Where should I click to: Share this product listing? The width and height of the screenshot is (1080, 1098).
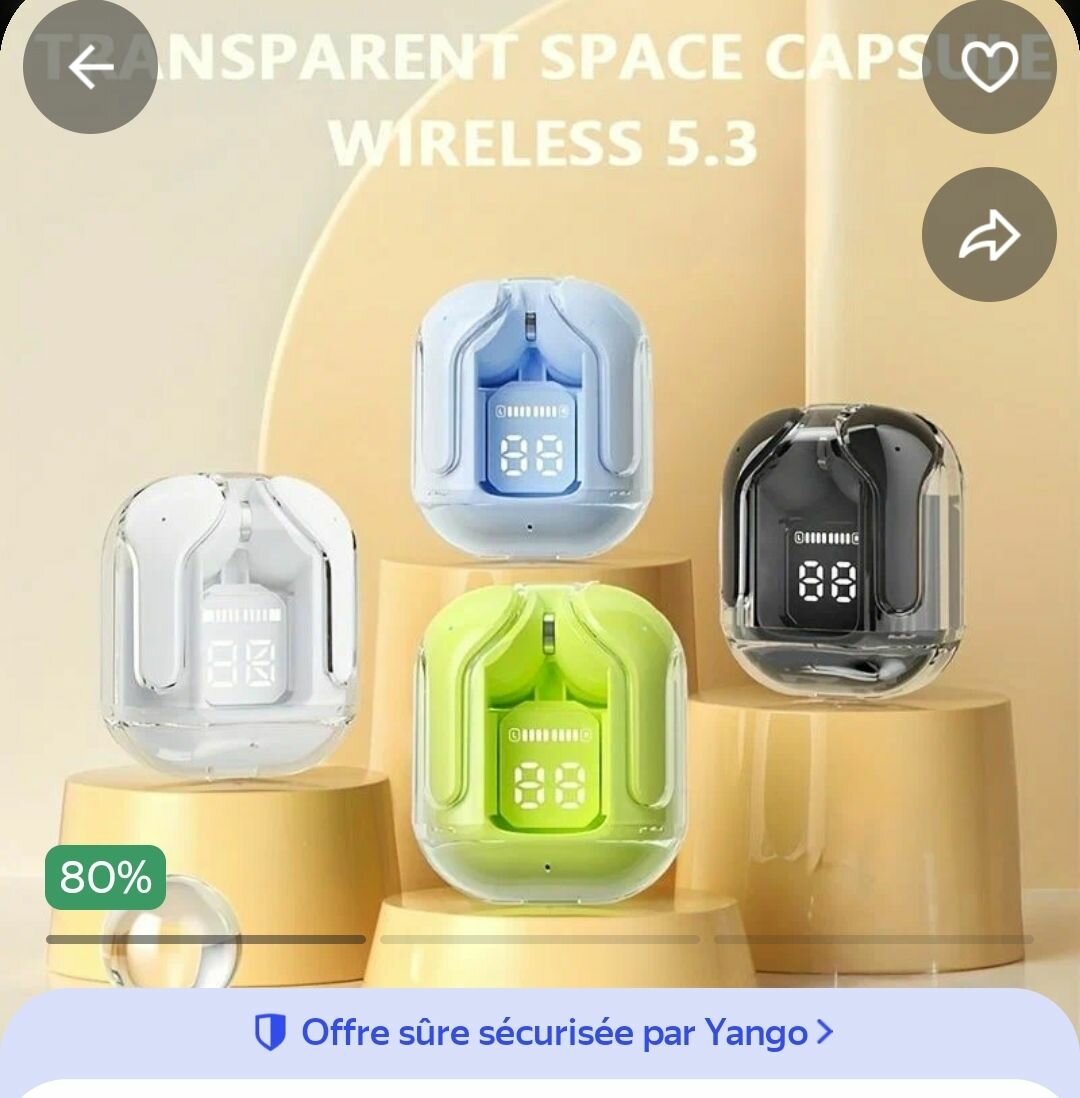coord(988,235)
